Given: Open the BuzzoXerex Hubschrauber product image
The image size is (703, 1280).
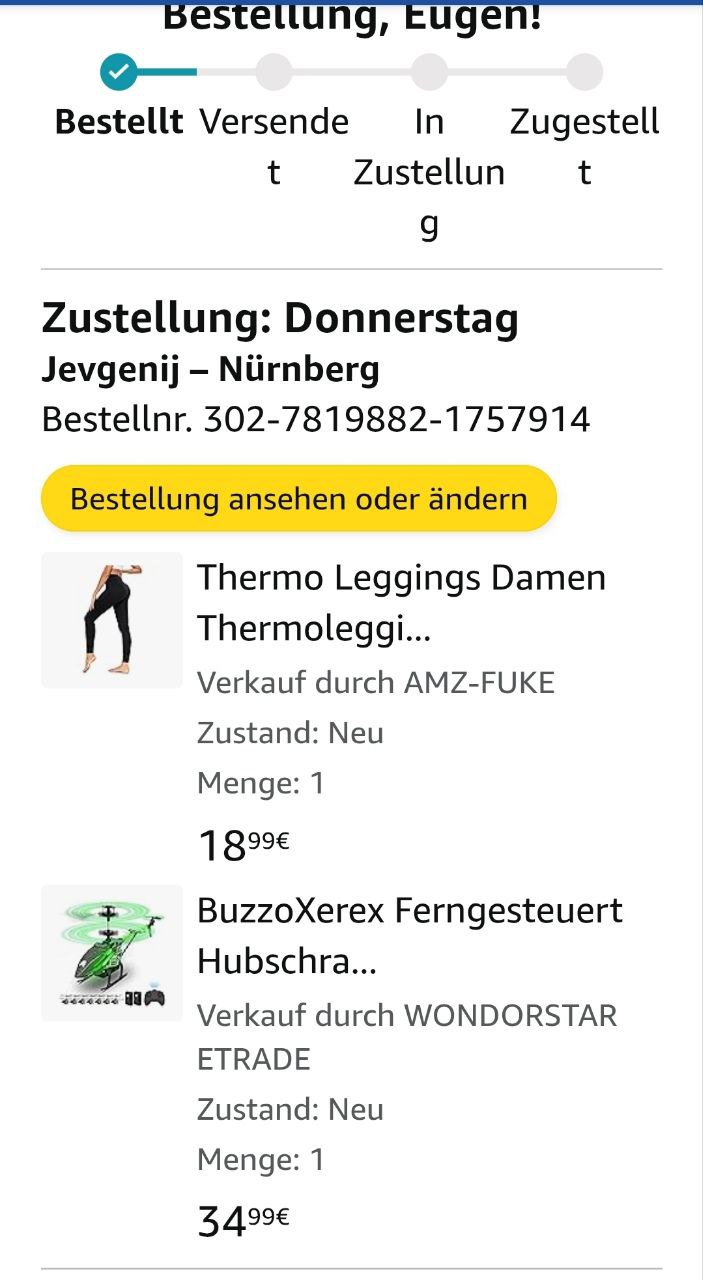Looking at the screenshot, I should pyautogui.click(x=112, y=952).
